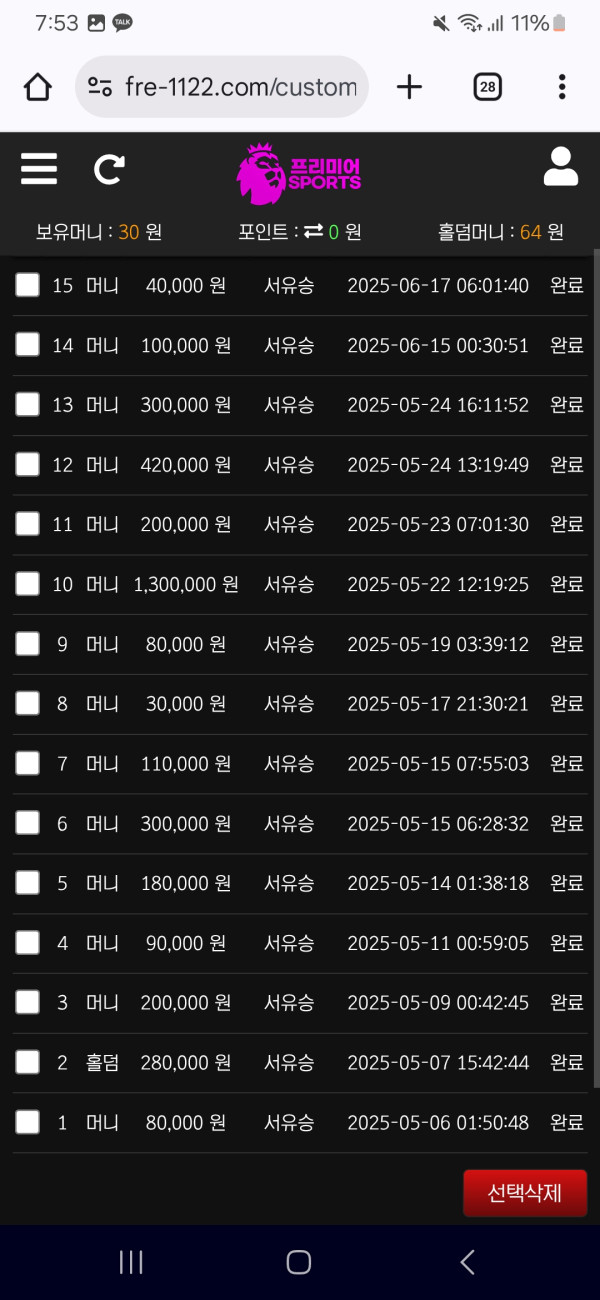Mark the checkbox for row 1

(27, 1122)
